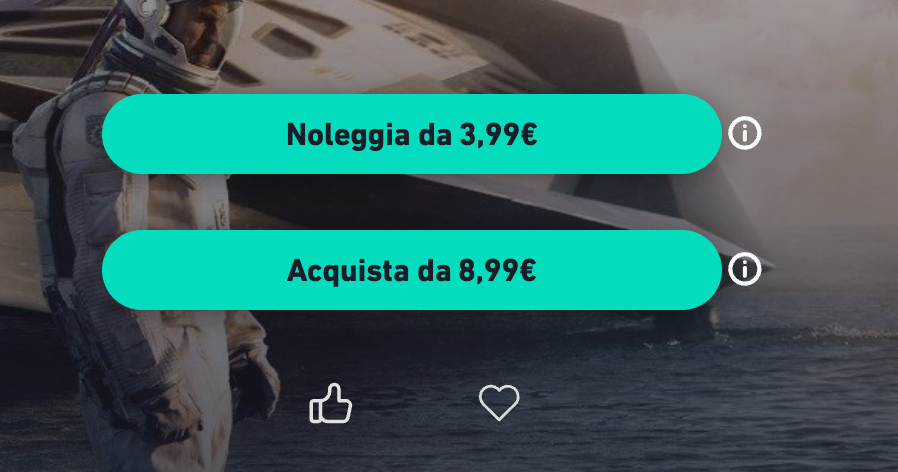
Task: Select Acquista da 8,99€ to buy
Action: click(411, 270)
